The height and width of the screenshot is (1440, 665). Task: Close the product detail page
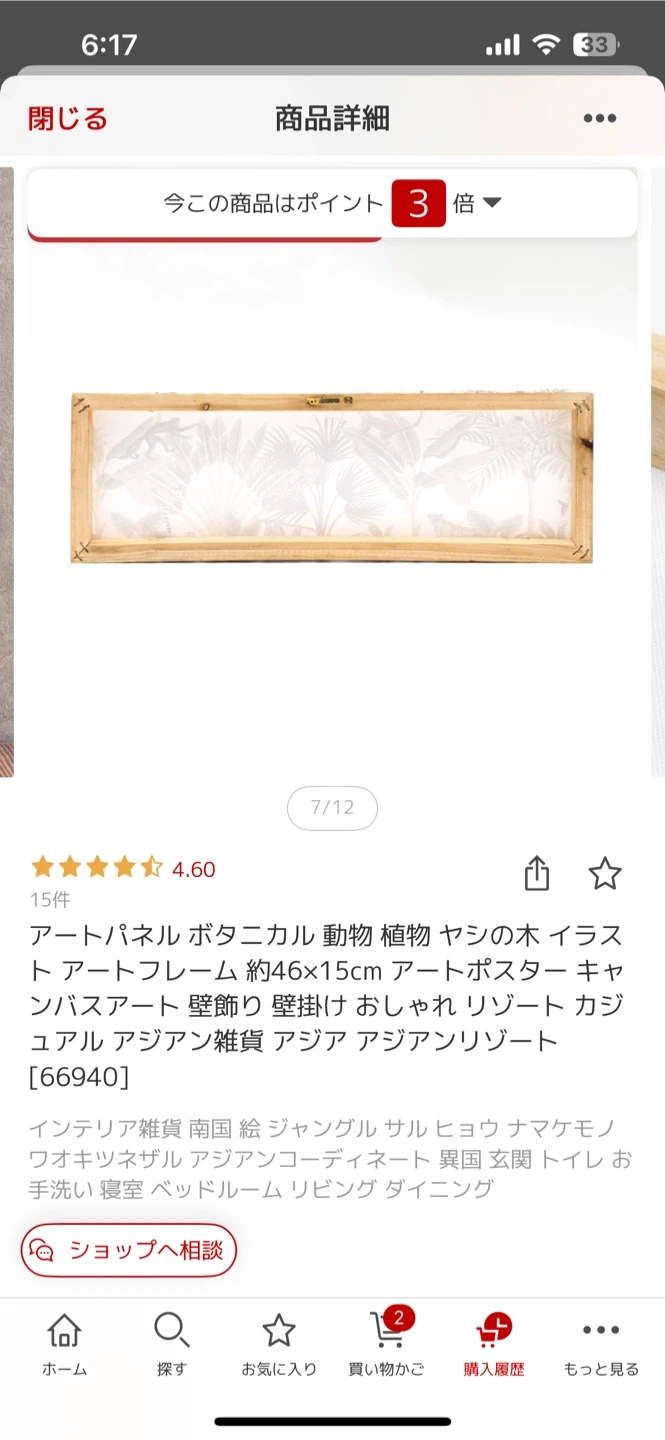coord(67,119)
